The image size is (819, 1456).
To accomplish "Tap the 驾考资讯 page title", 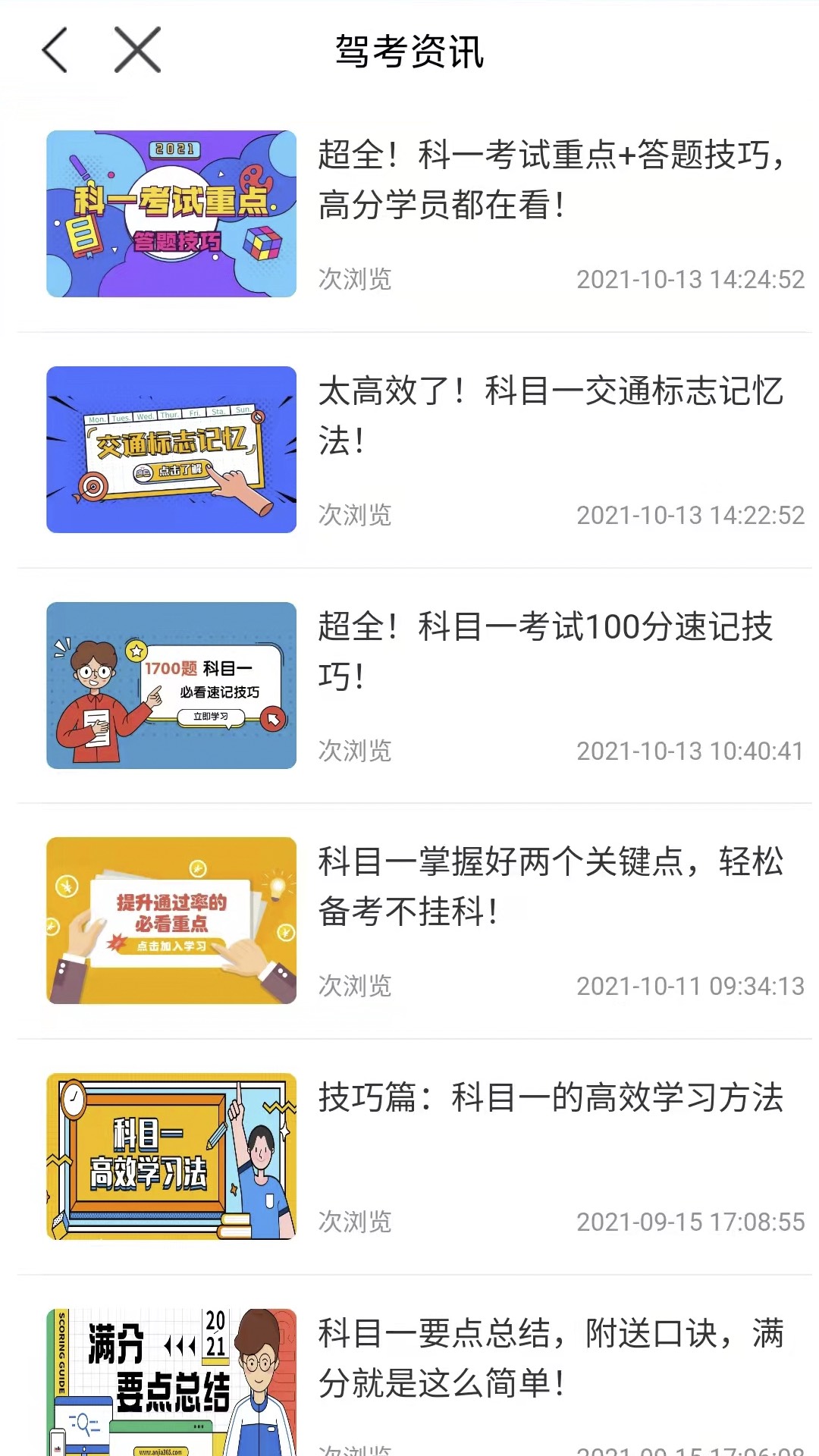I will click(409, 52).
